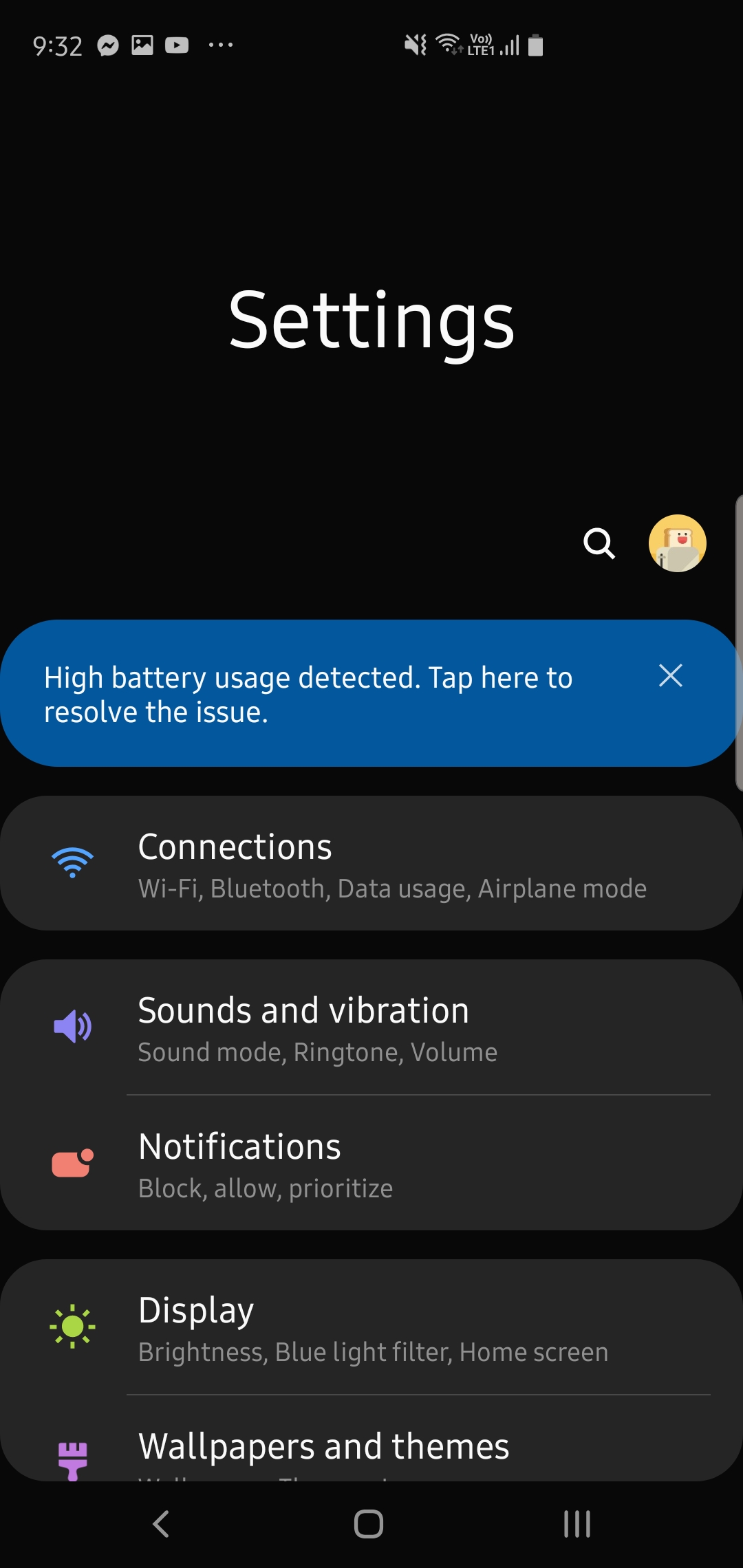
Task: Tap the search icon in Settings
Action: [599, 545]
